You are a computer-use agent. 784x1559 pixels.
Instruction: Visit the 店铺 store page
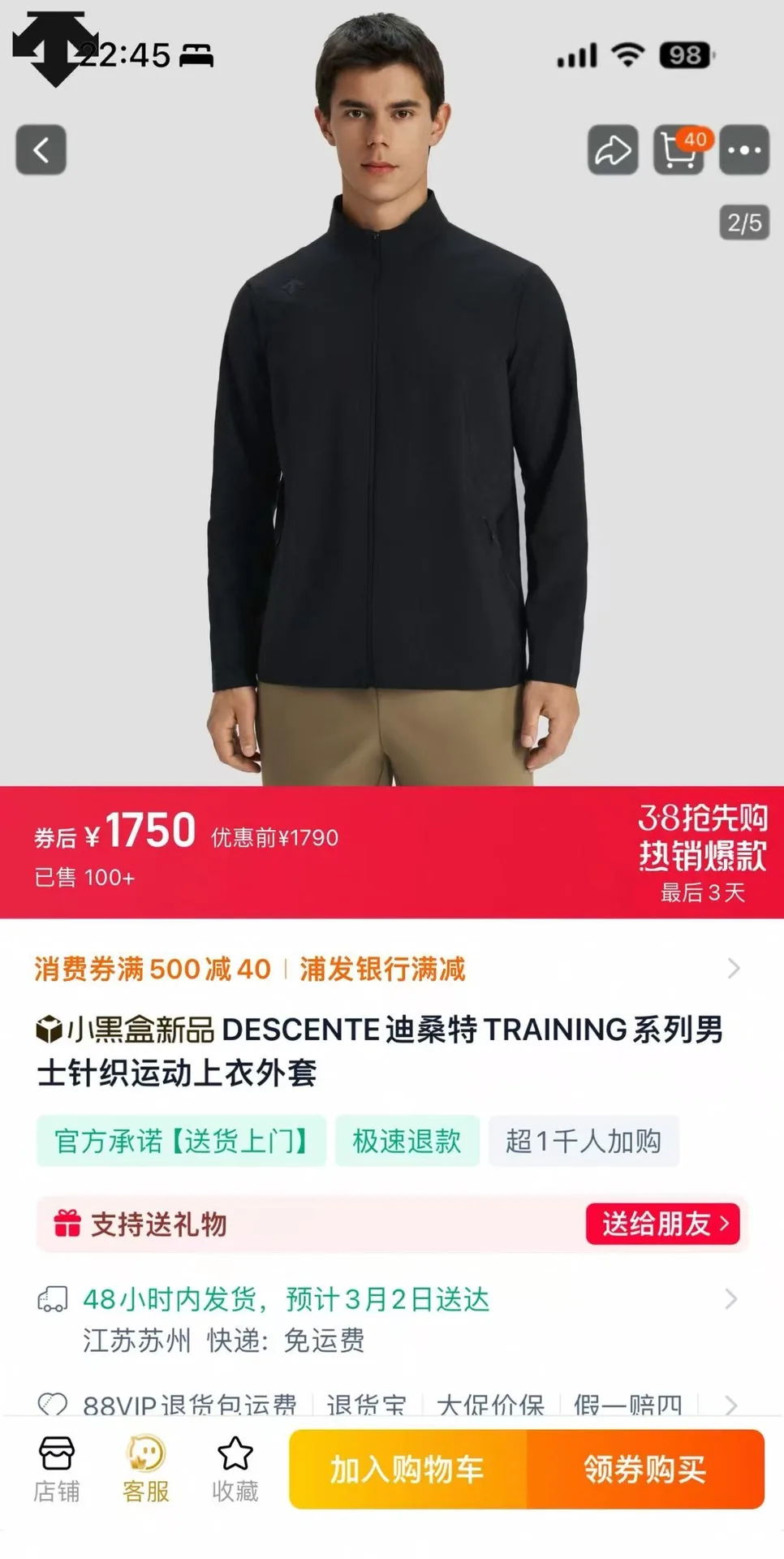coord(57,1470)
